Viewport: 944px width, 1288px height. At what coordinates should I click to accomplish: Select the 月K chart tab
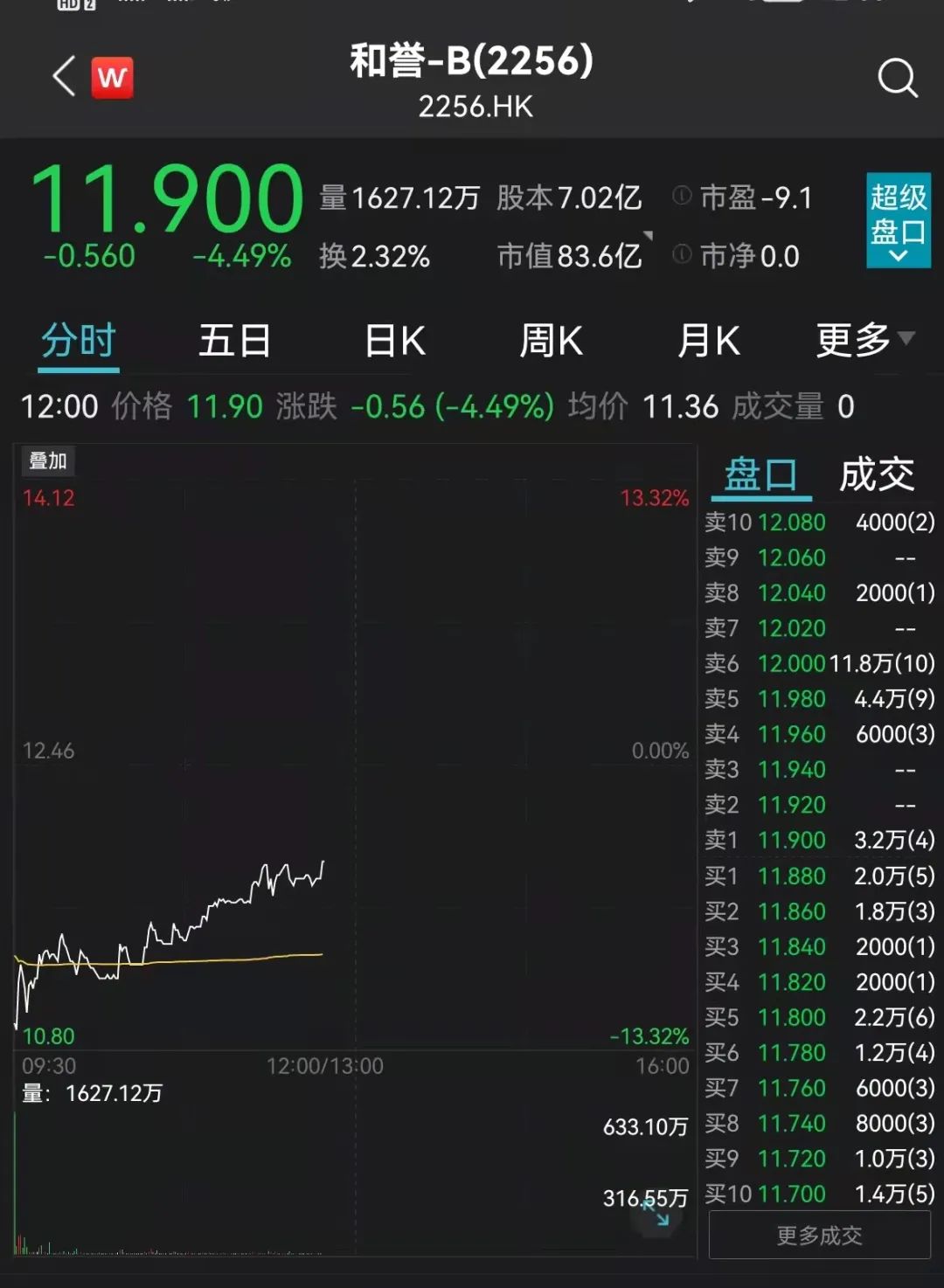(709, 341)
